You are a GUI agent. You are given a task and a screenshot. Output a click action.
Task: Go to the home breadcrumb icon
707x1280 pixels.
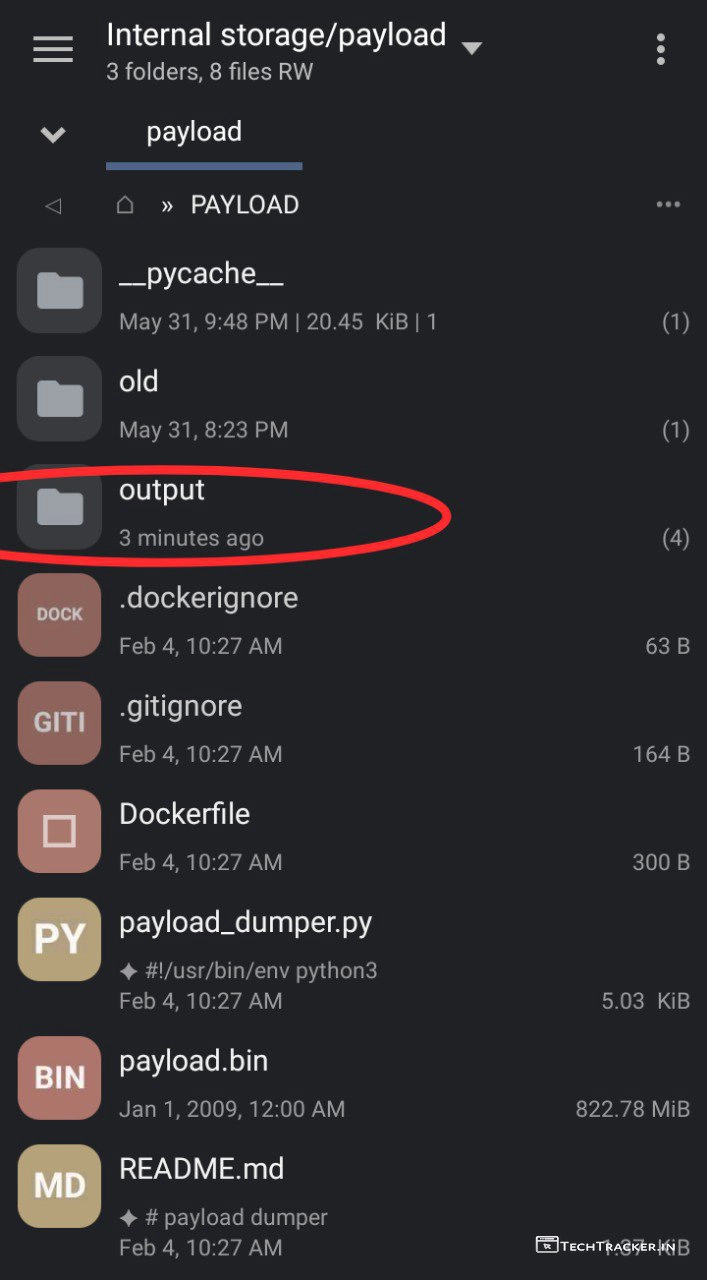[125, 205]
